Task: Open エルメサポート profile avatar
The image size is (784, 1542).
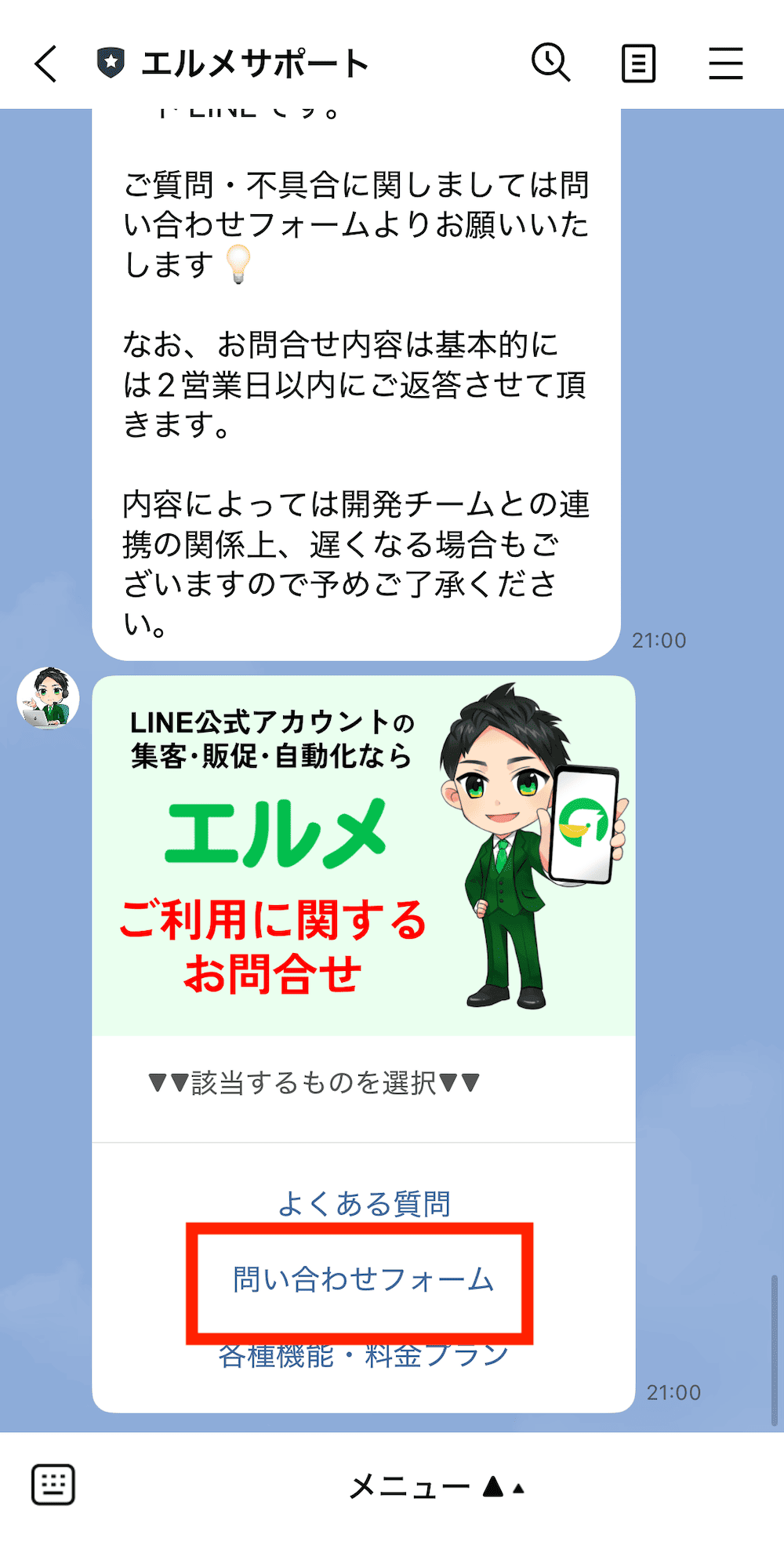Action: click(49, 698)
